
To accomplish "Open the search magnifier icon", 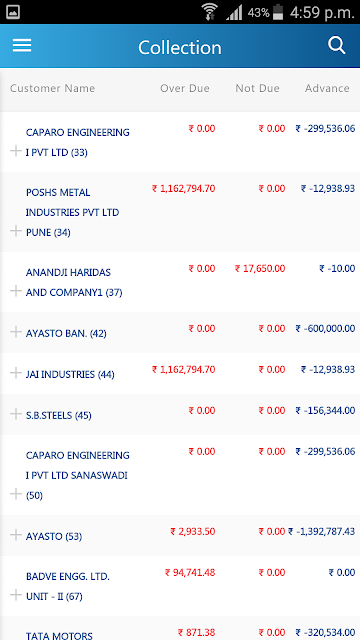I will click(x=337, y=46).
